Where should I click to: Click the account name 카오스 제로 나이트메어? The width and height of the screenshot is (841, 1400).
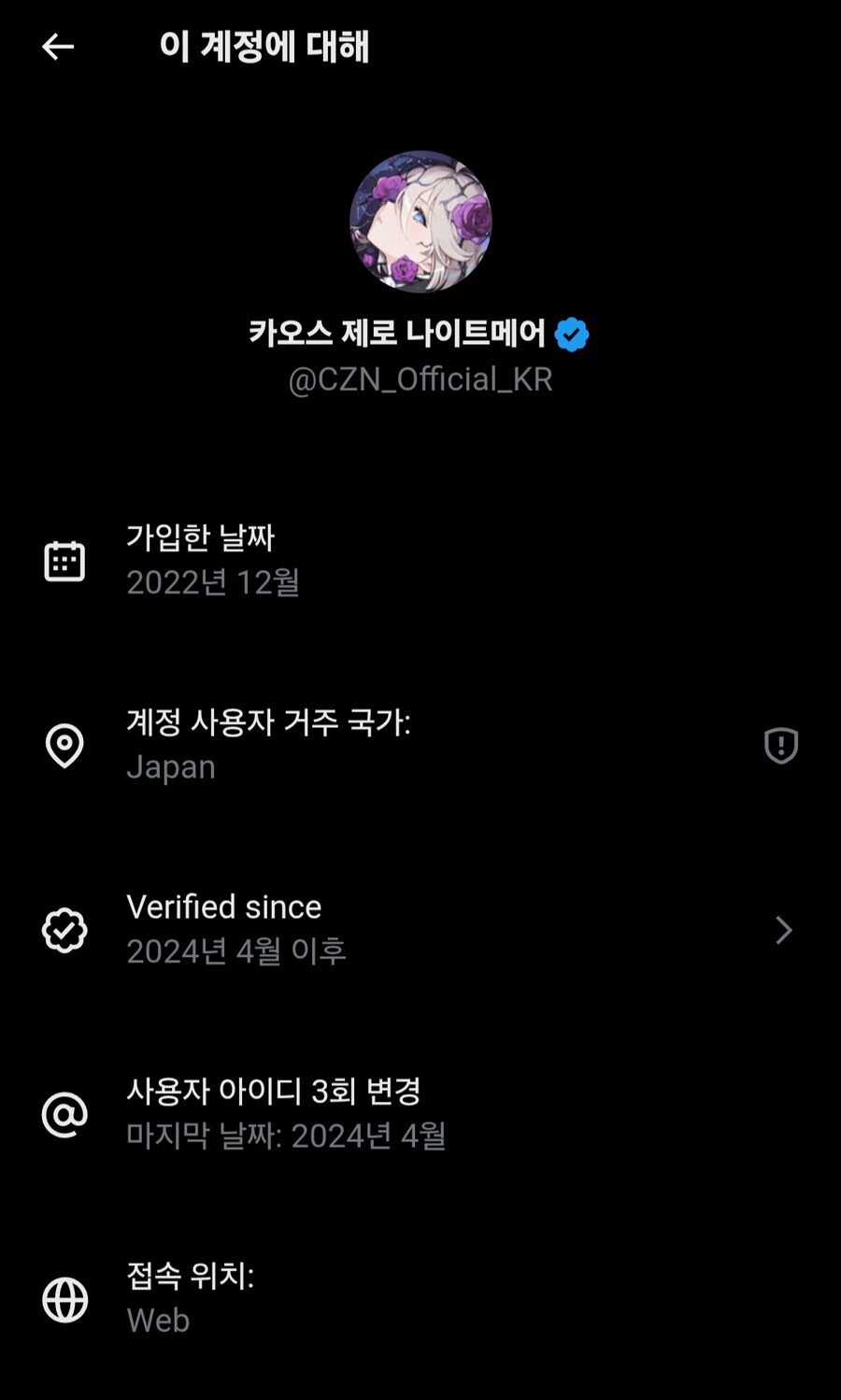pyautogui.click(x=397, y=334)
